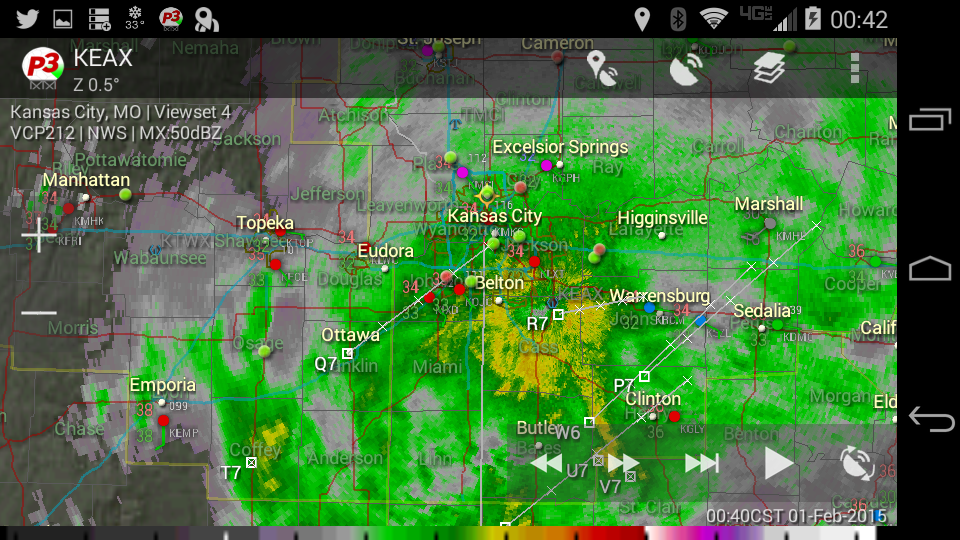Open the map layers menu
The height and width of the screenshot is (540, 960).
pyautogui.click(x=769, y=68)
